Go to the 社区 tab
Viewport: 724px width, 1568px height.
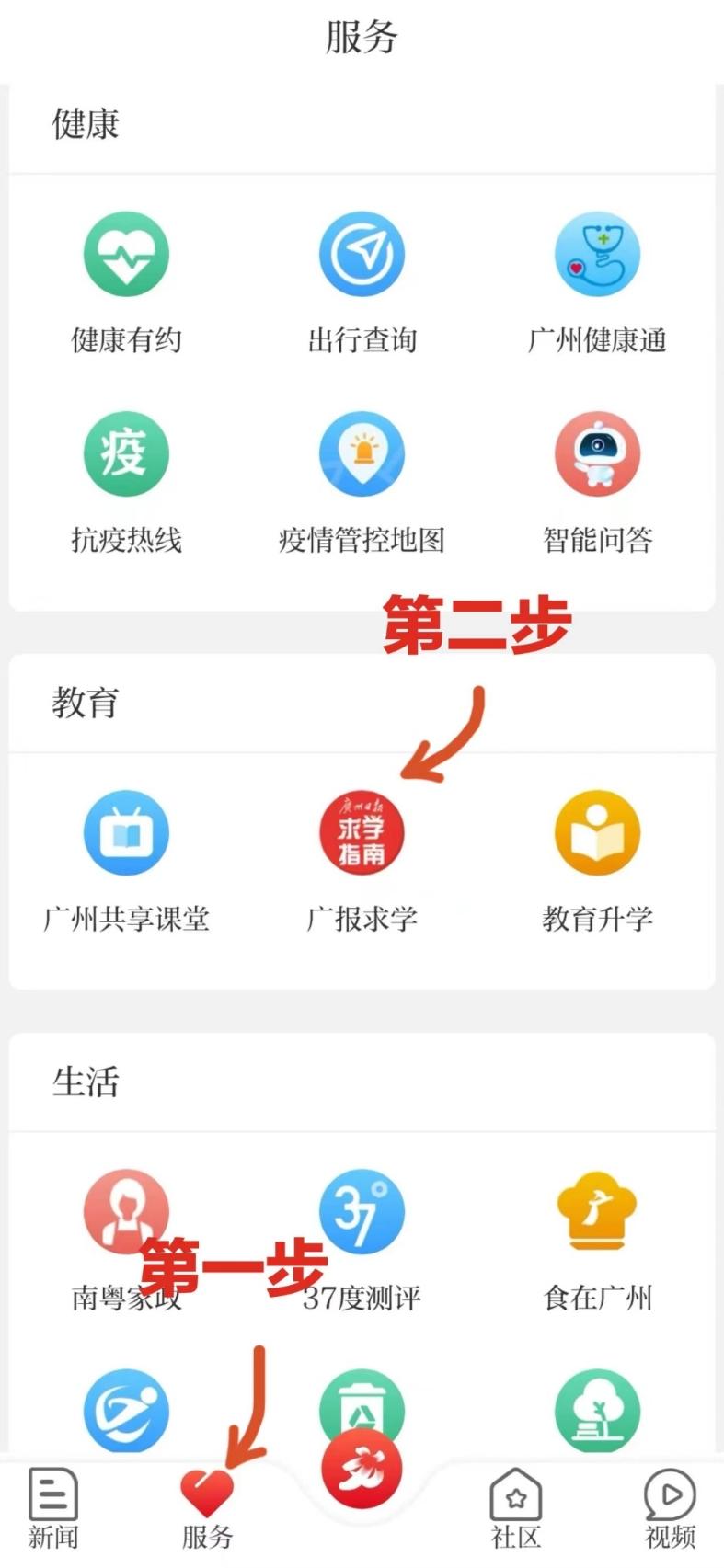[x=516, y=1508]
